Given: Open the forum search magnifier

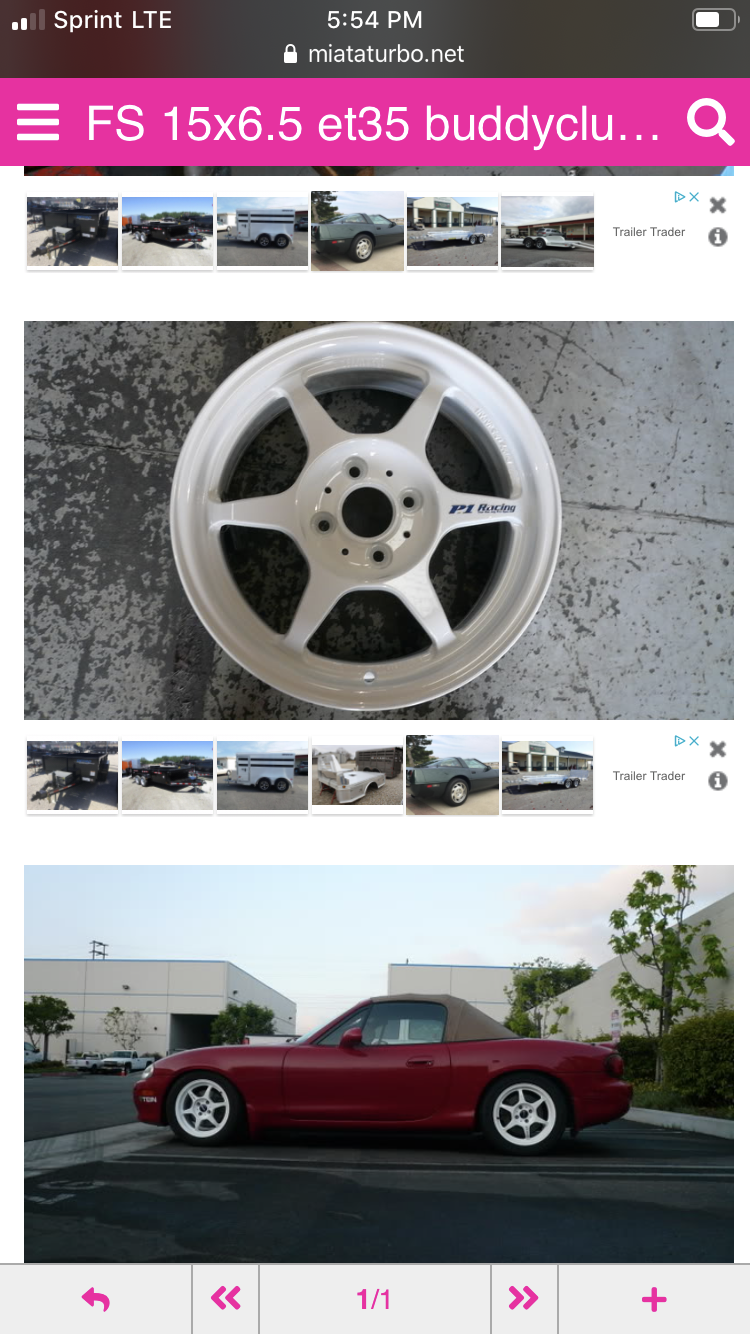Looking at the screenshot, I should pyautogui.click(x=710, y=123).
